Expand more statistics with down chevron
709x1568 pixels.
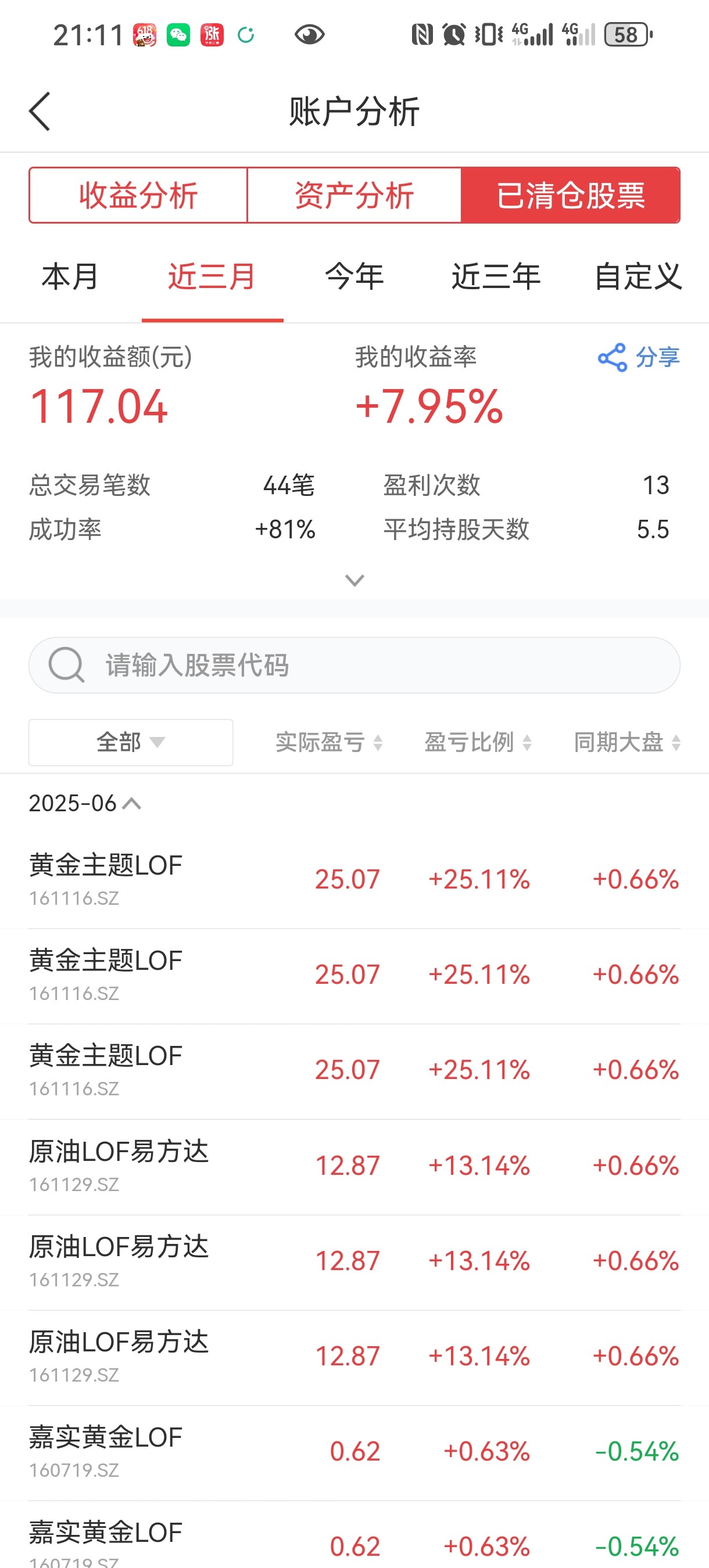click(354, 580)
